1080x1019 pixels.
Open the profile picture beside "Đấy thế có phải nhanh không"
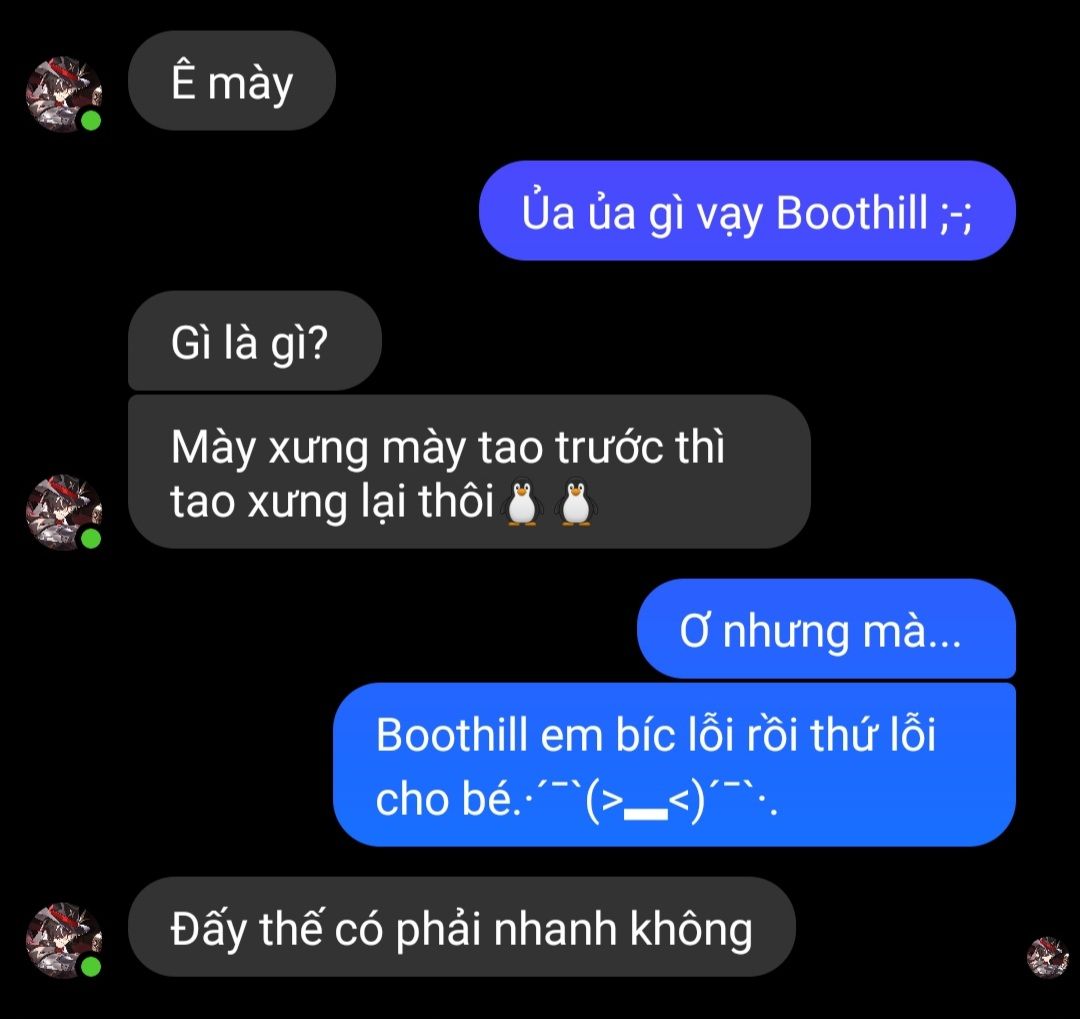pos(63,940)
